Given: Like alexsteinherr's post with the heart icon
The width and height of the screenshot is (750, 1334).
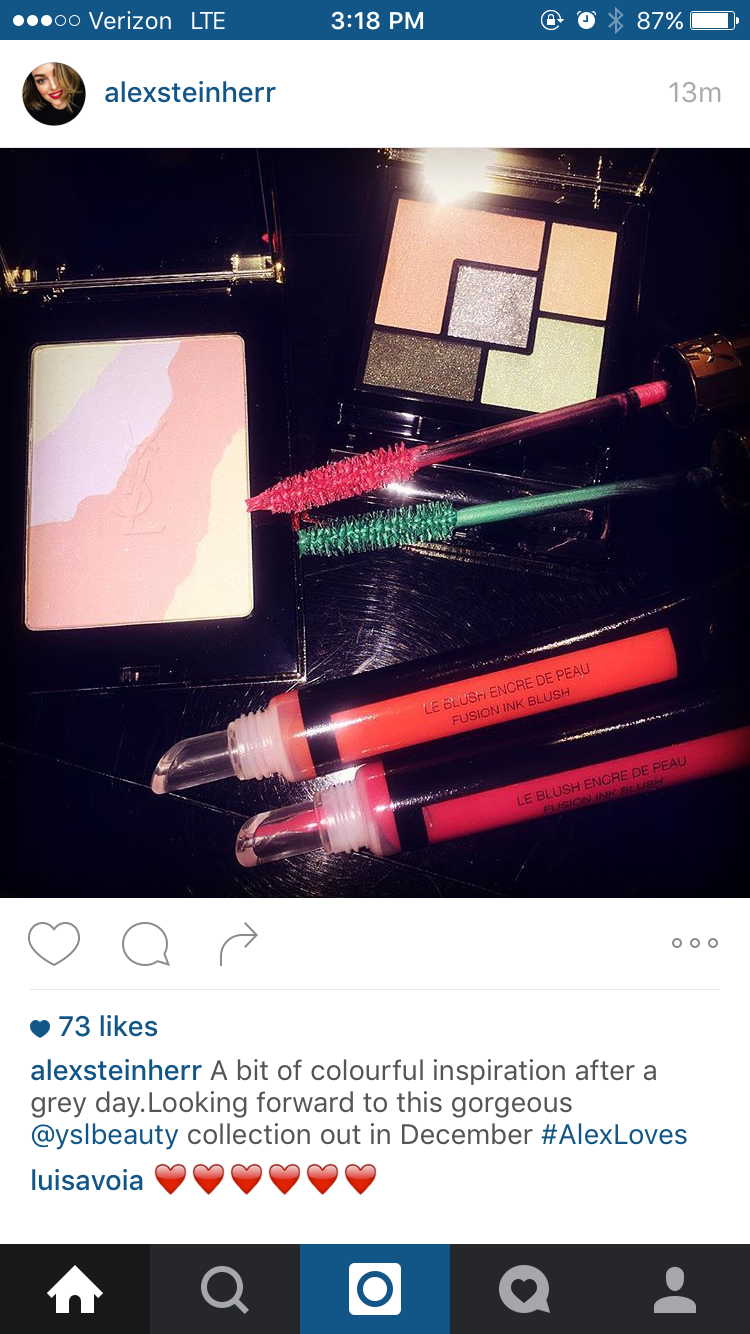Looking at the screenshot, I should (54, 943).
